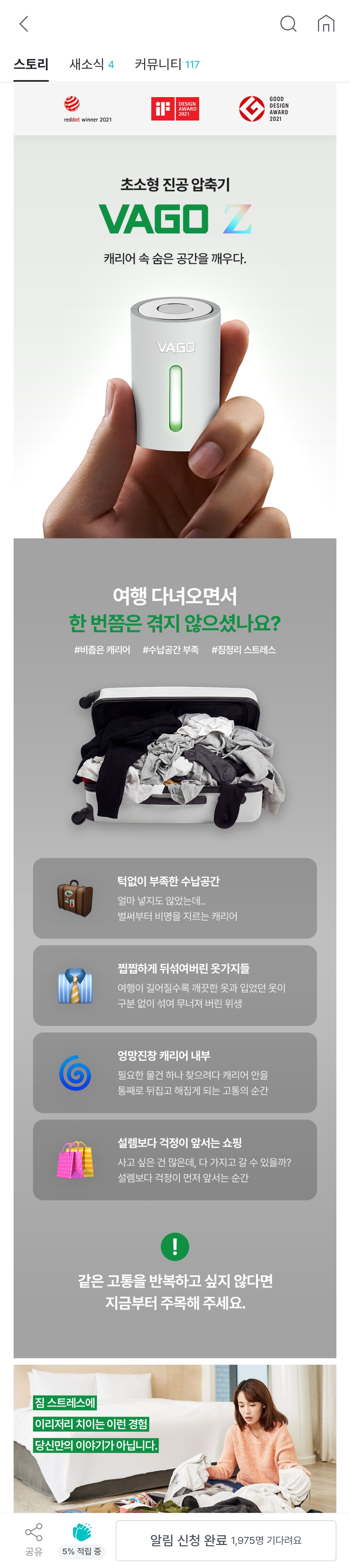The image size is (350, 1568).
Task: Tap the 알림 신청 완료 button
Action: click(226, 1539)
